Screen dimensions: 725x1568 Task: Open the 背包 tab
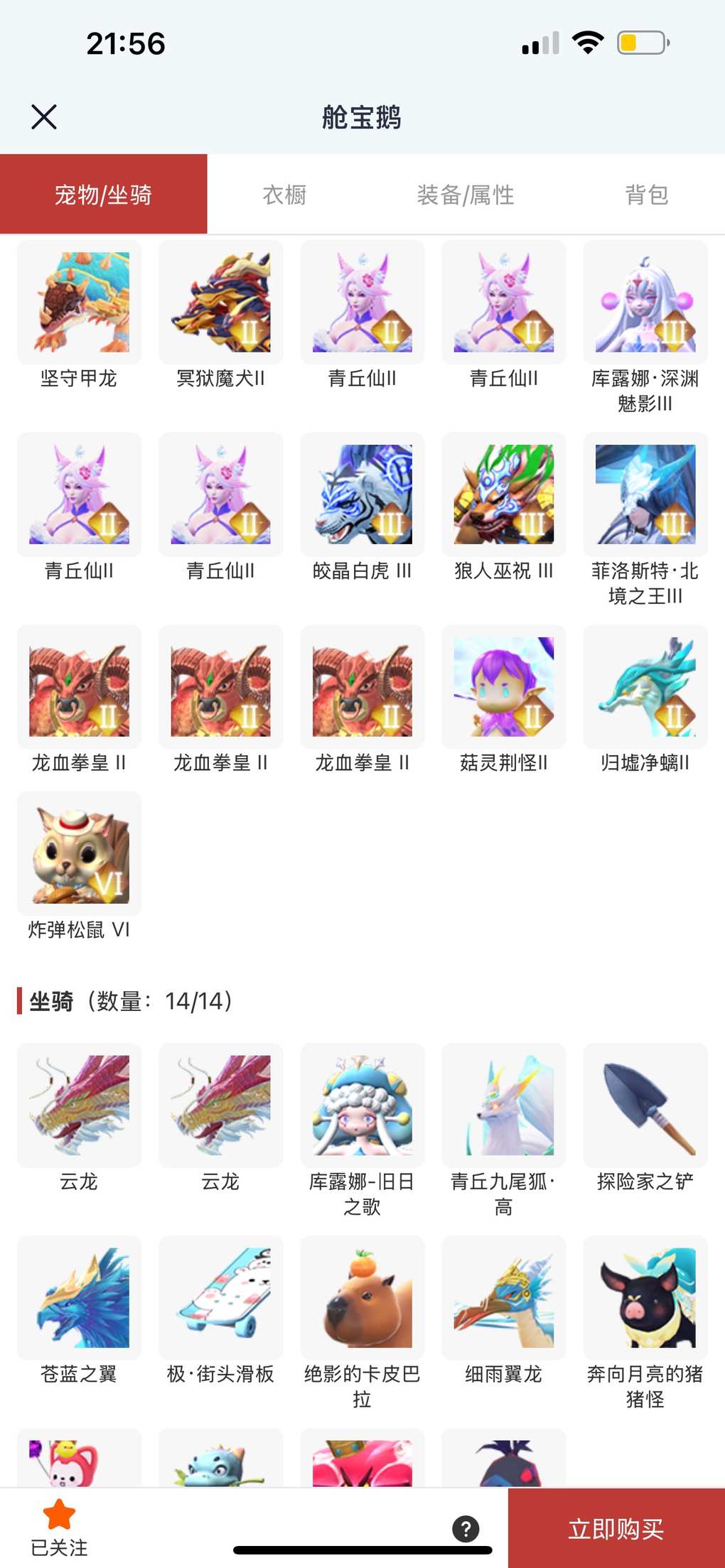pyautogui.click(x=646, y=195)
